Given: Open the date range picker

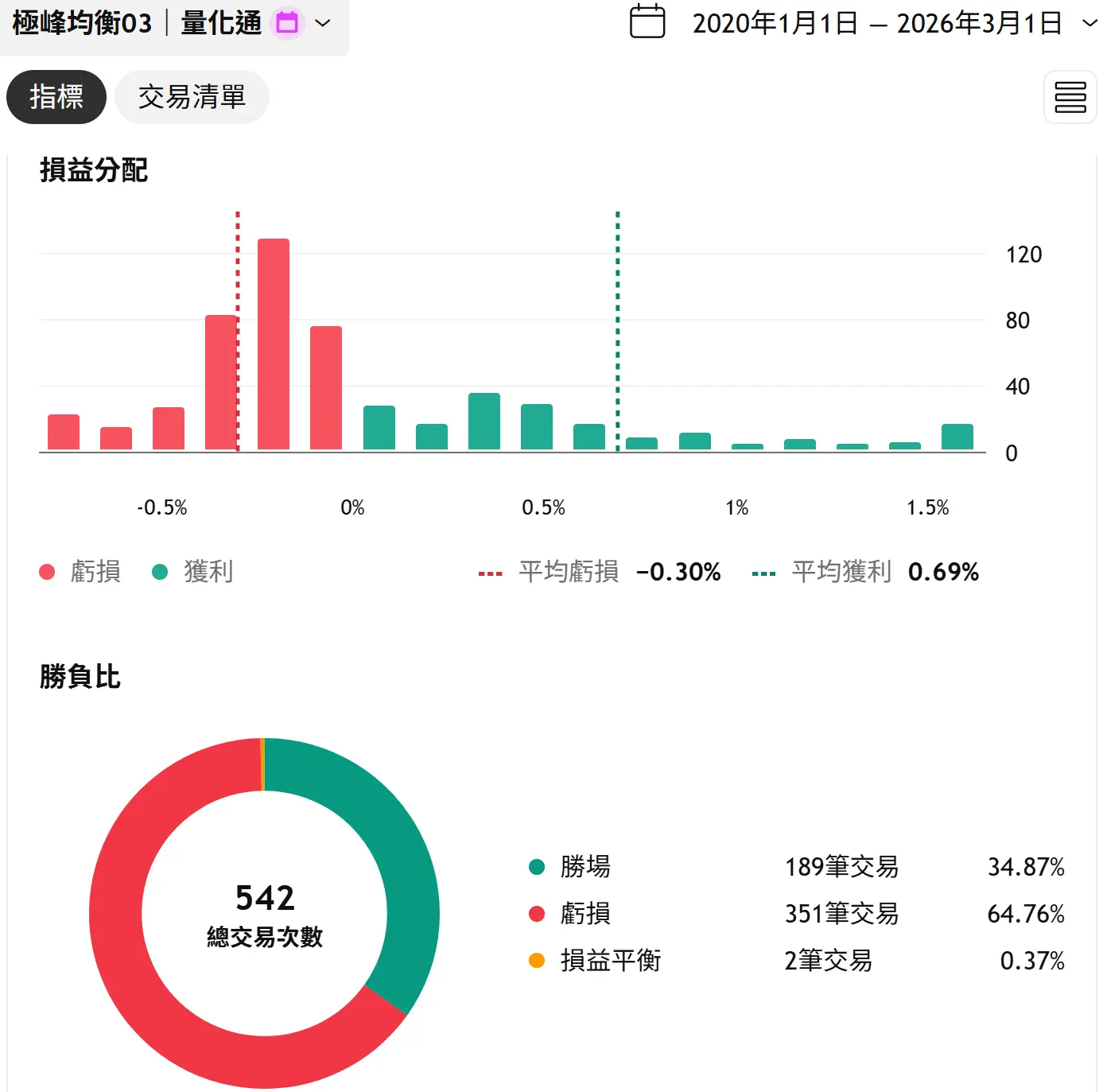Looking at the screenshot, I should (x=862, y=23).
